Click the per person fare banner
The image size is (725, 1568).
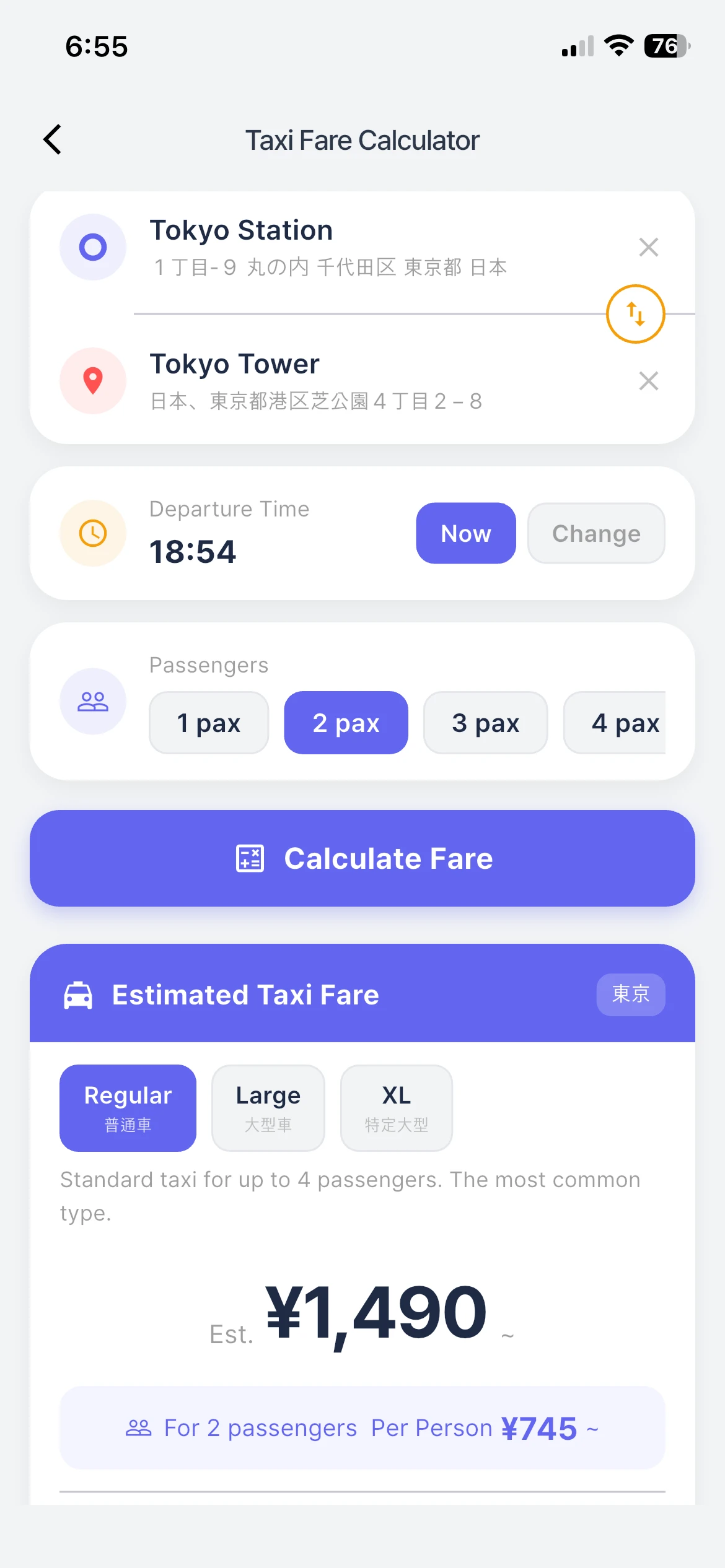[x=362, y=1427]
